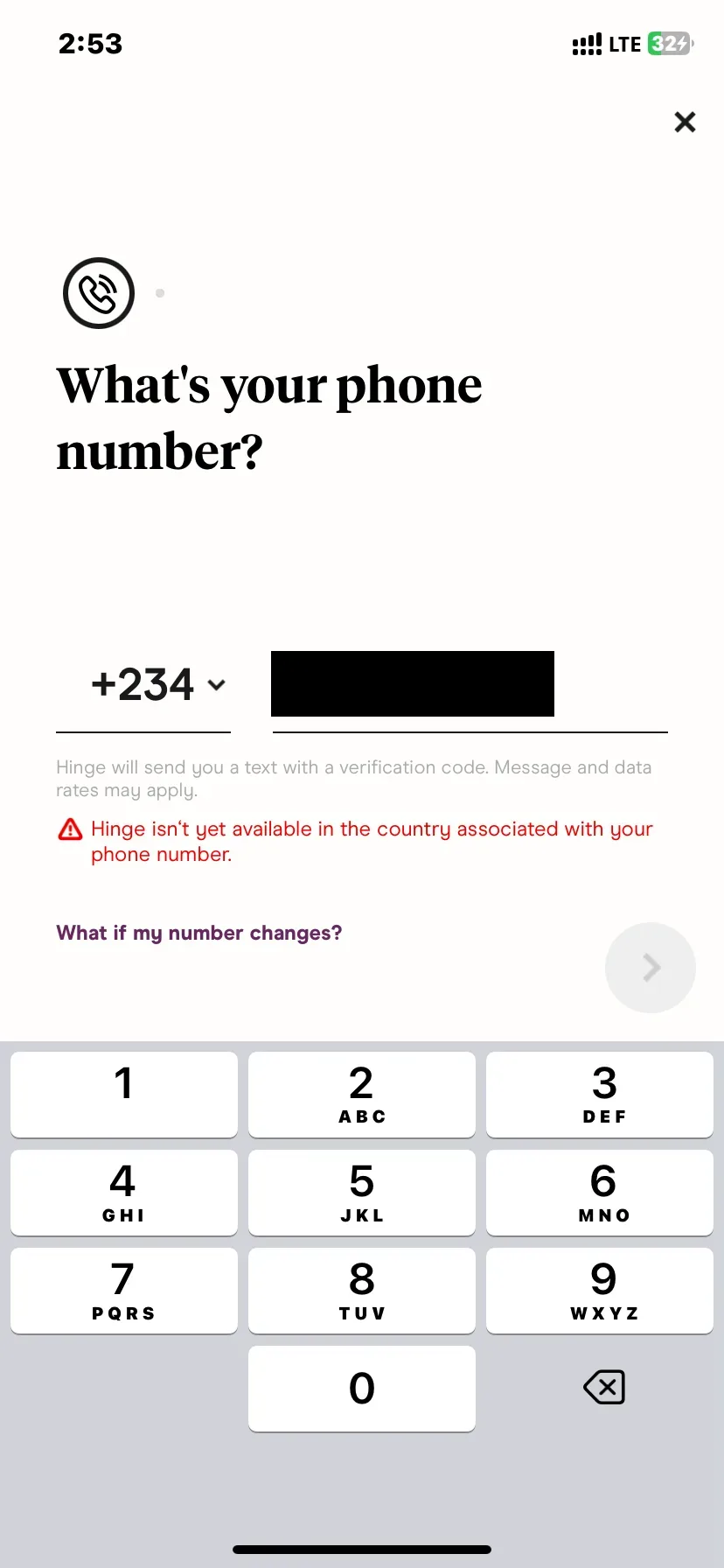Tap the next arrow button
The image size is (724, 1568).
point(651,968)
